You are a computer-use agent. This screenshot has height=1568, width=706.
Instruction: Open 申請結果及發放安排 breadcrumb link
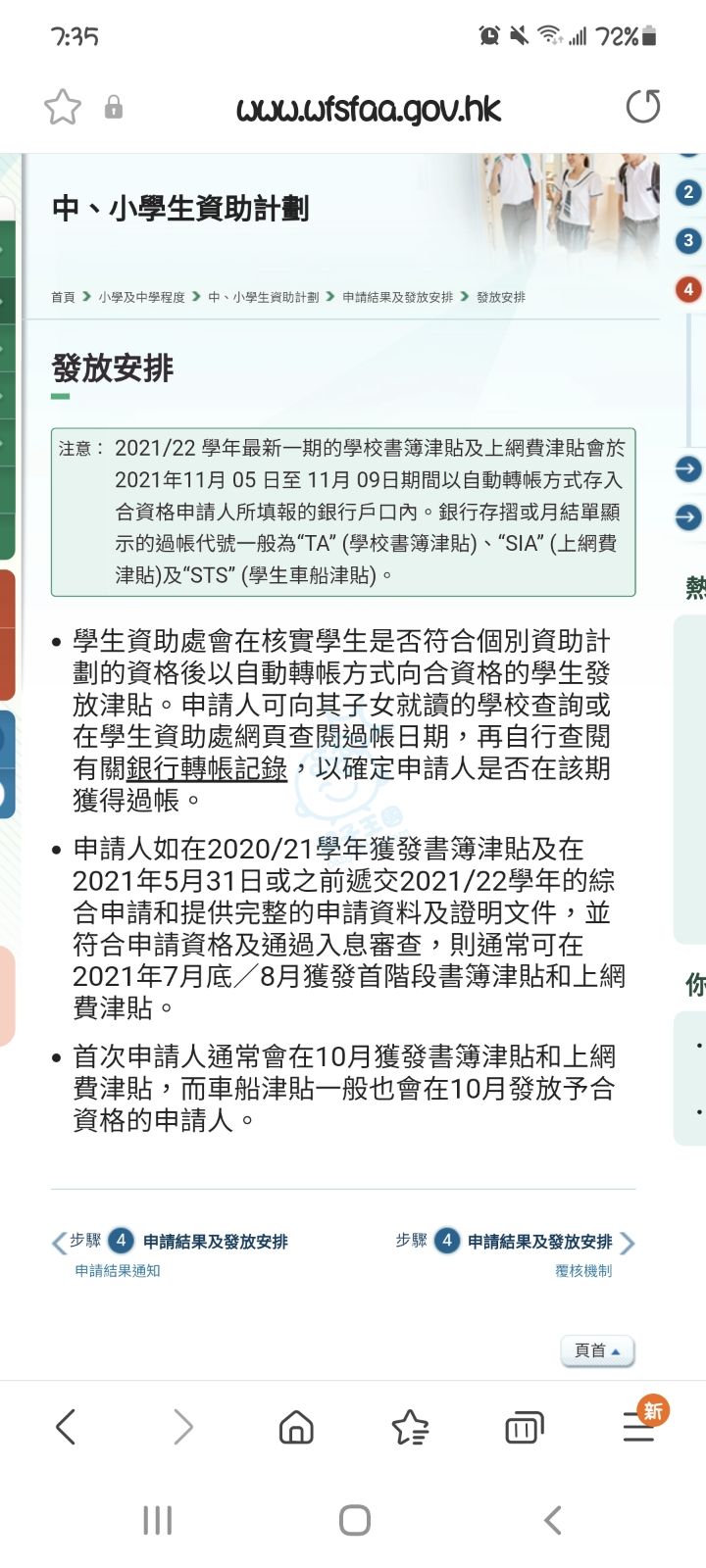click(397, 297)
